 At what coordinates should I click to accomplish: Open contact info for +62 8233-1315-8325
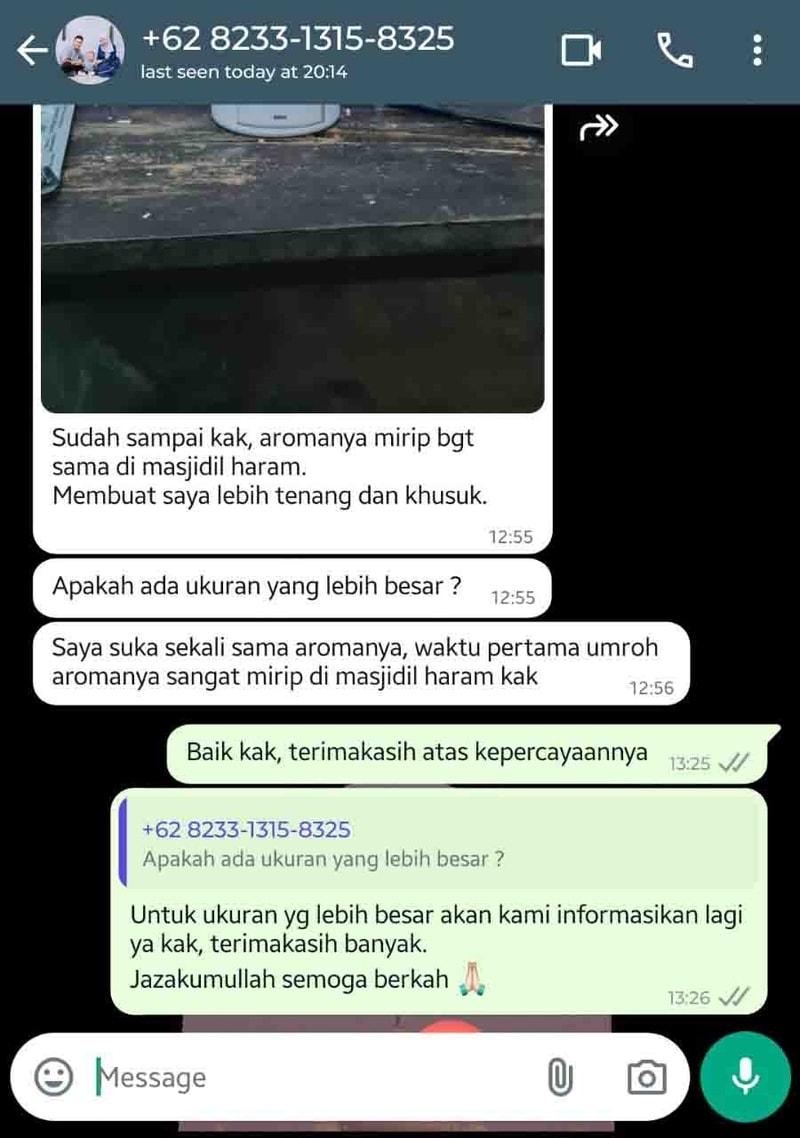(x=298, y=51)
